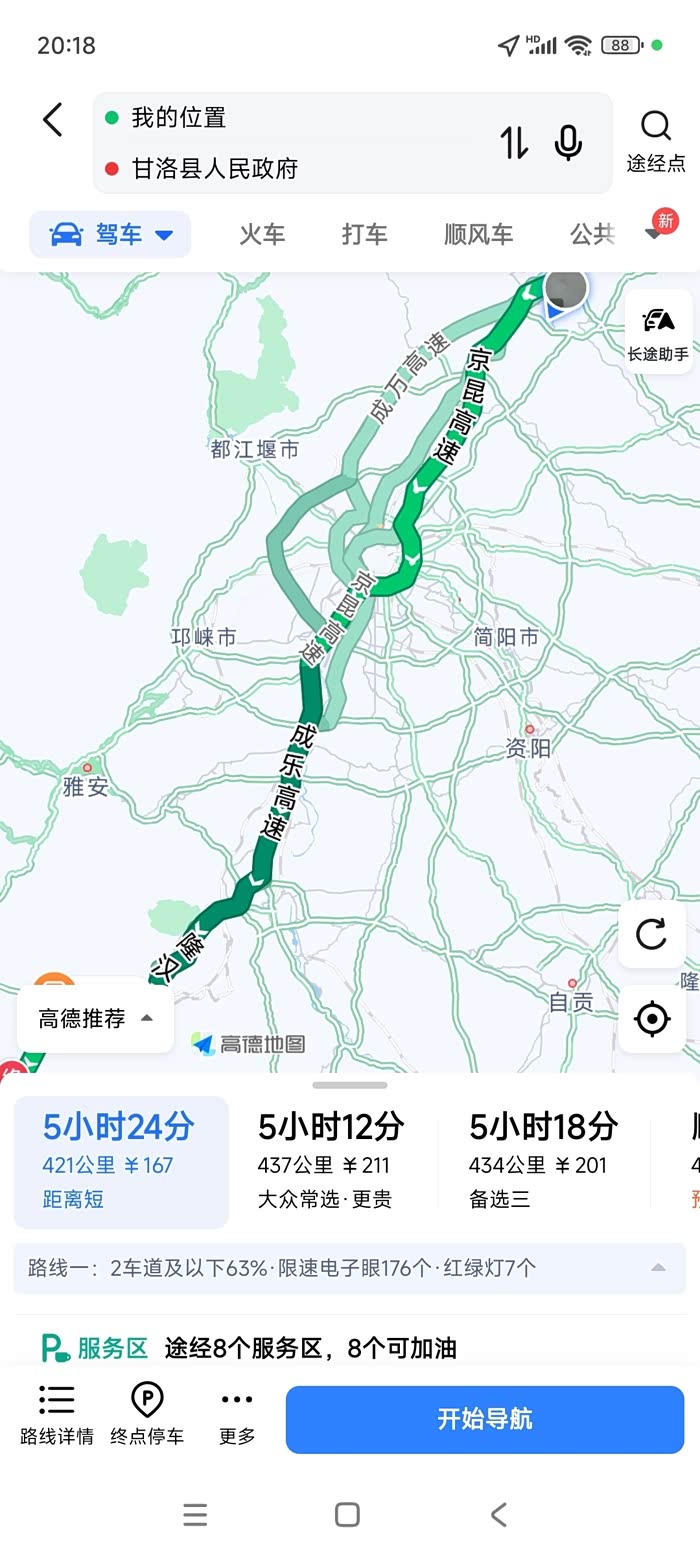Switch to the 打车 tab
This screenshot has height=1555, width=700.
(x=364, y=235)
